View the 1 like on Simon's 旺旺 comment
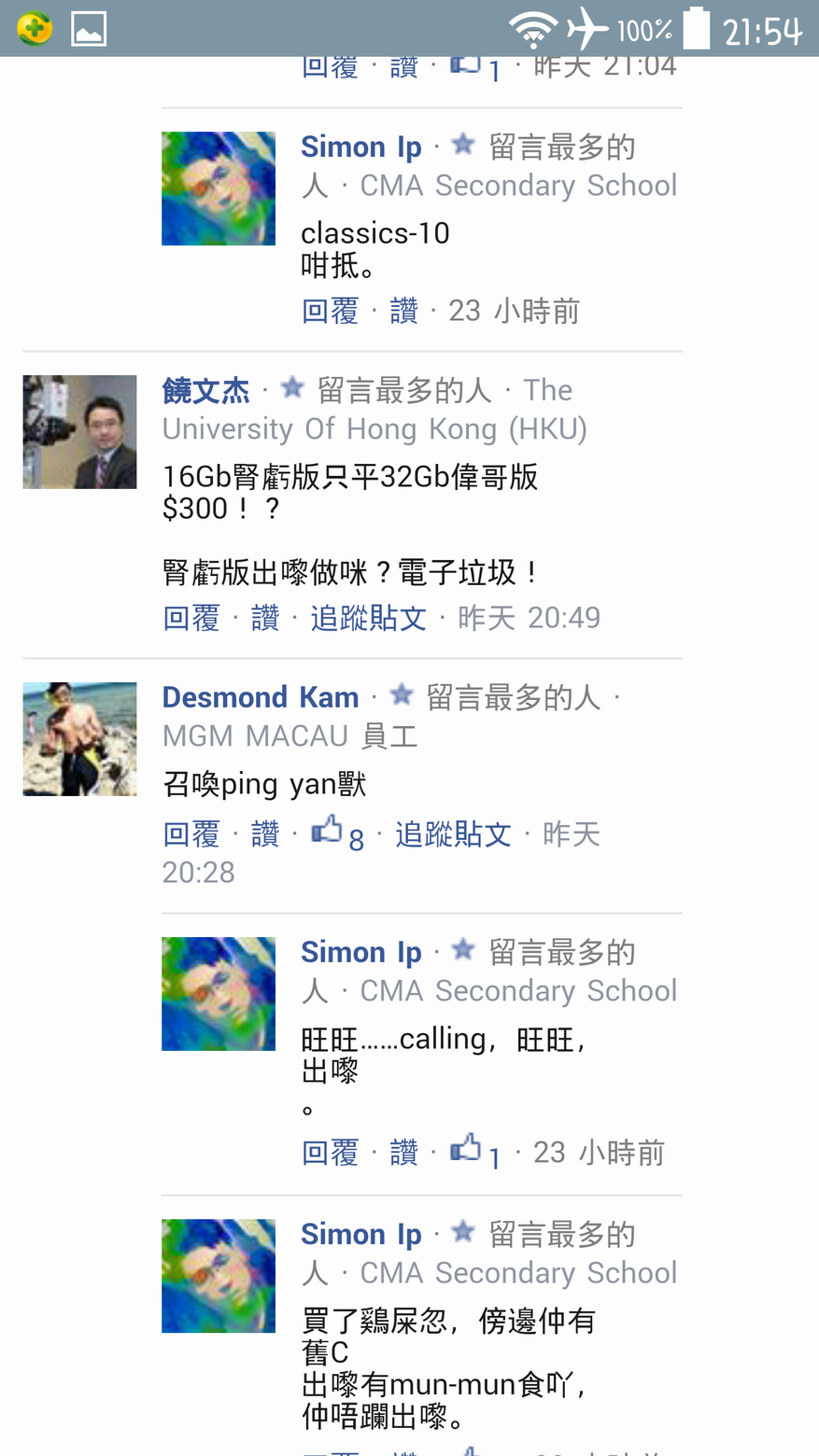This screenshot has width=819, height=1456. (476, 1152)
